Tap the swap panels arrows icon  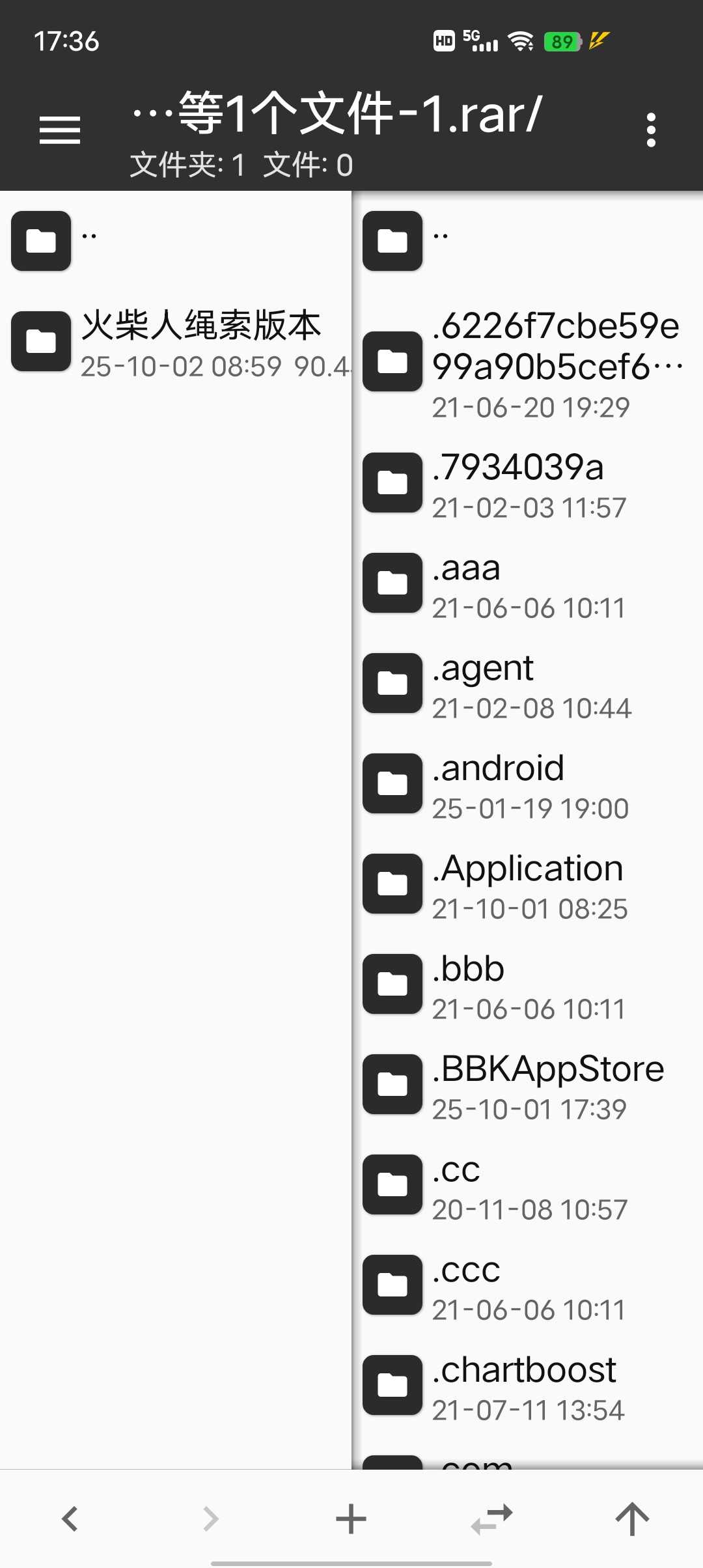[x=492, y=1519]
